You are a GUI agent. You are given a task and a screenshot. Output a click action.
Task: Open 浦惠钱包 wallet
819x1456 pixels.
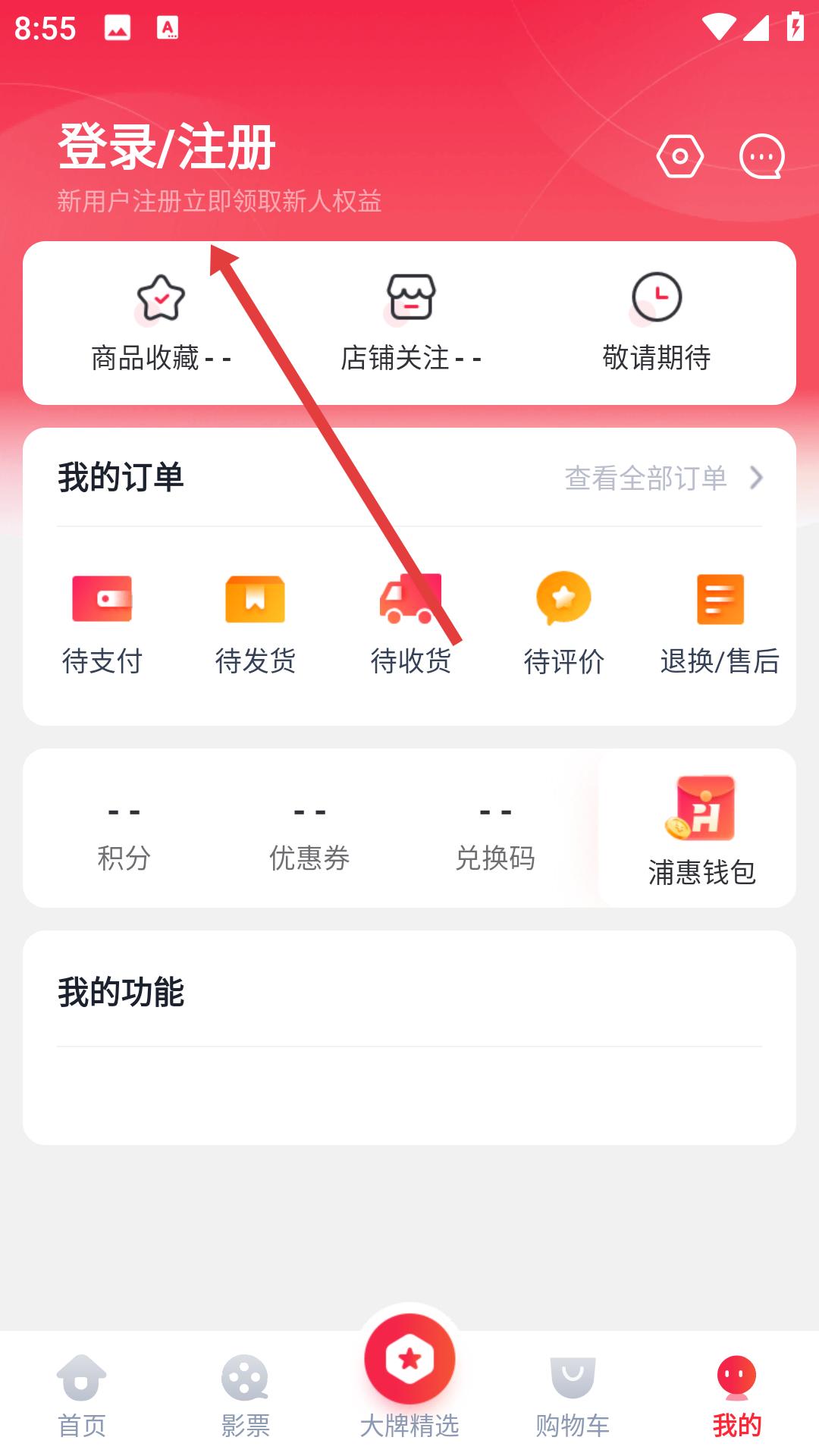(701, 830)
